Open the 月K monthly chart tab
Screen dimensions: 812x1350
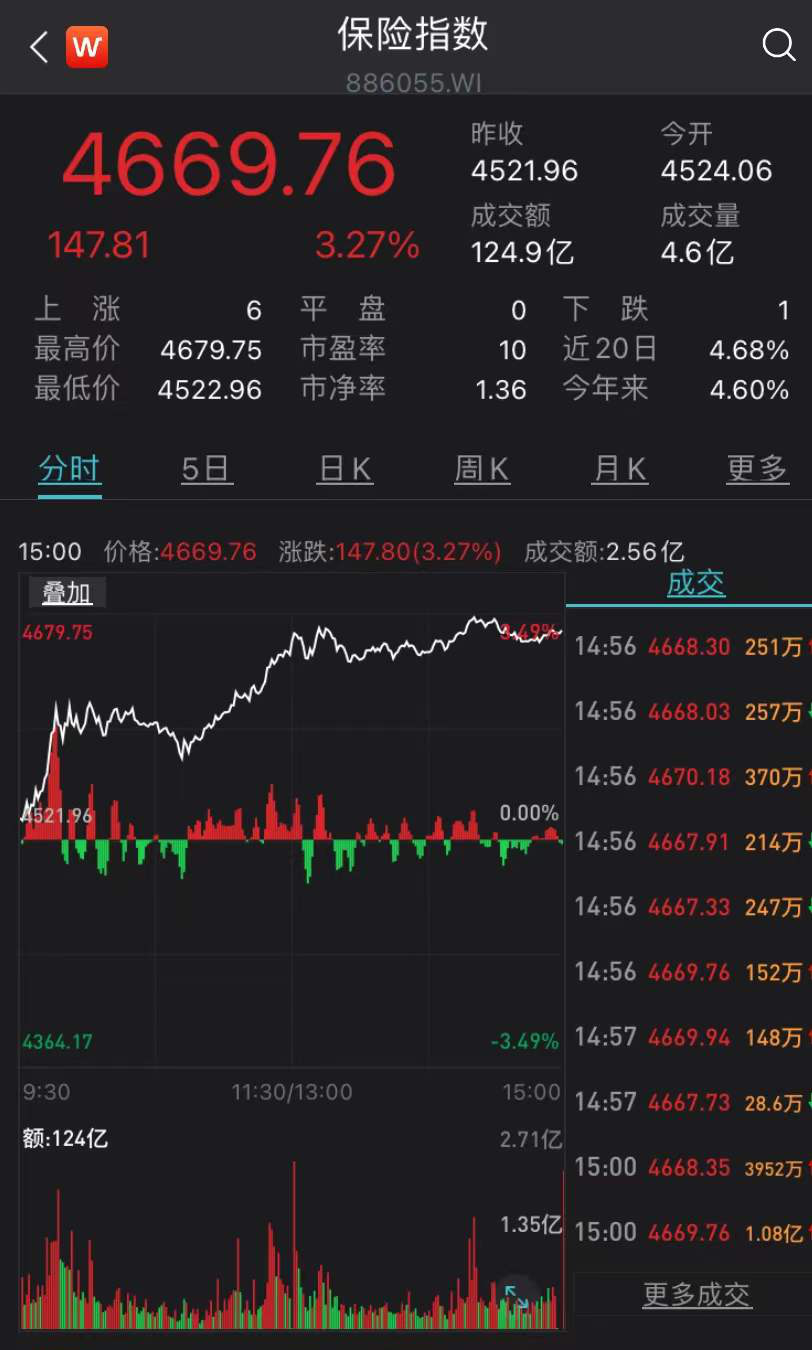pos(619,468)
